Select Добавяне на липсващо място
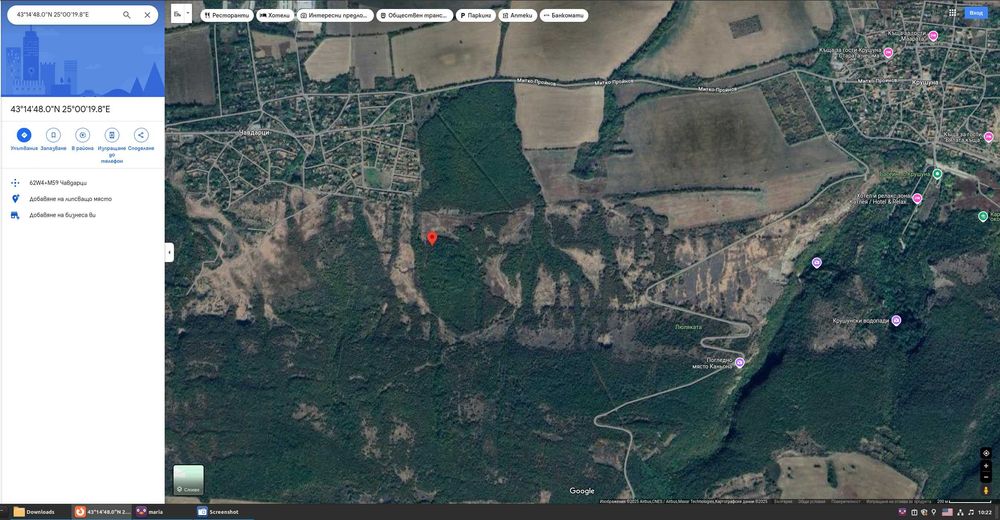Screen dimensions: 1000x520 pos(70,199)
